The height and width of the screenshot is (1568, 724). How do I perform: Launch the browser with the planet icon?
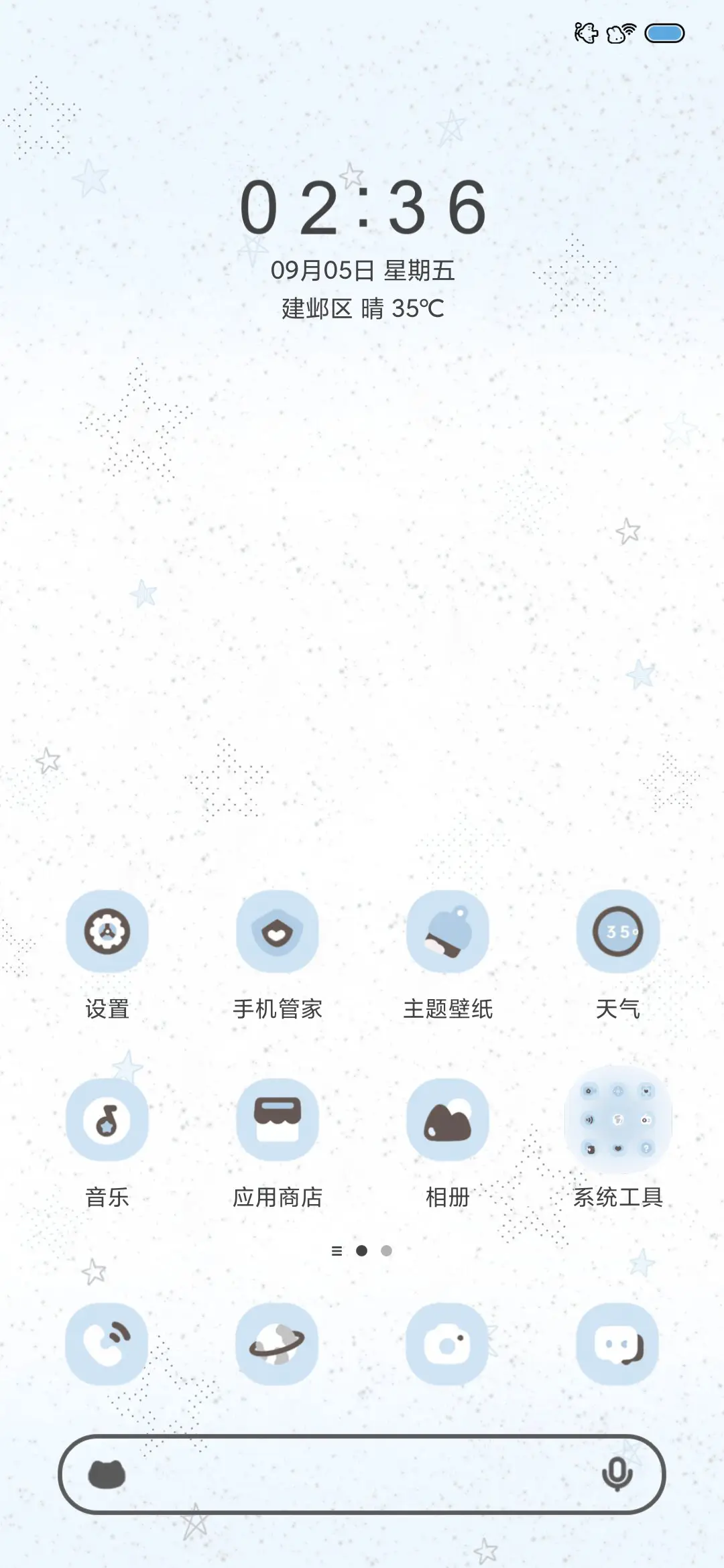click(x=278, y=1344)
